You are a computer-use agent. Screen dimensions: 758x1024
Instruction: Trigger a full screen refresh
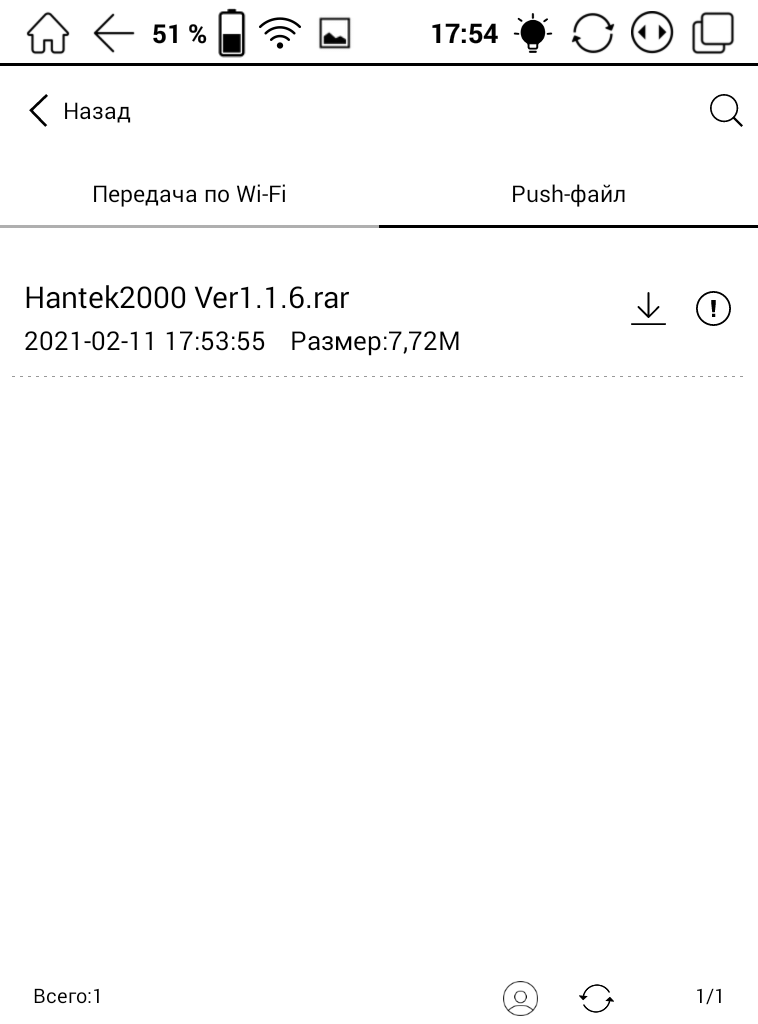coord(591,35)
